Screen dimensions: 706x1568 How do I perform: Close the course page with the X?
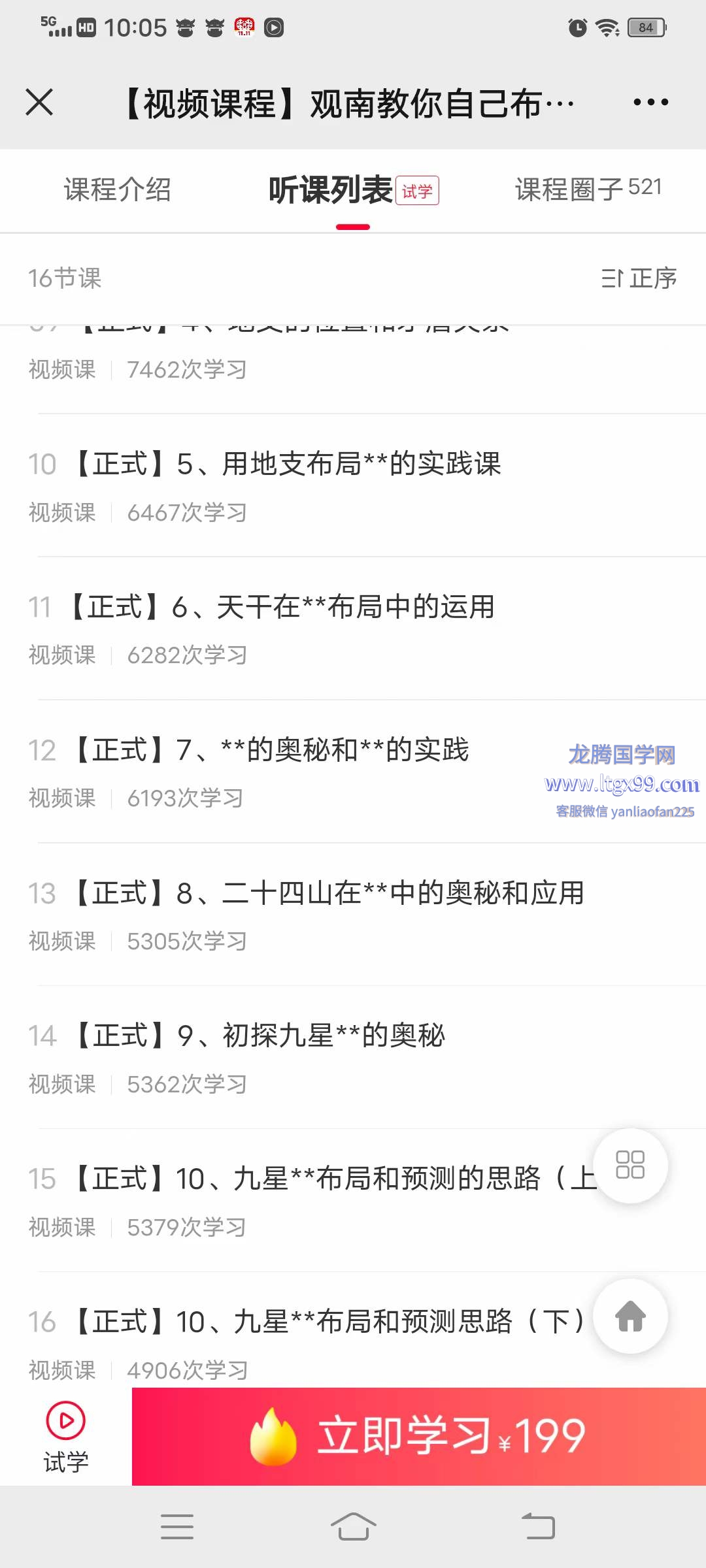point(39,103)
